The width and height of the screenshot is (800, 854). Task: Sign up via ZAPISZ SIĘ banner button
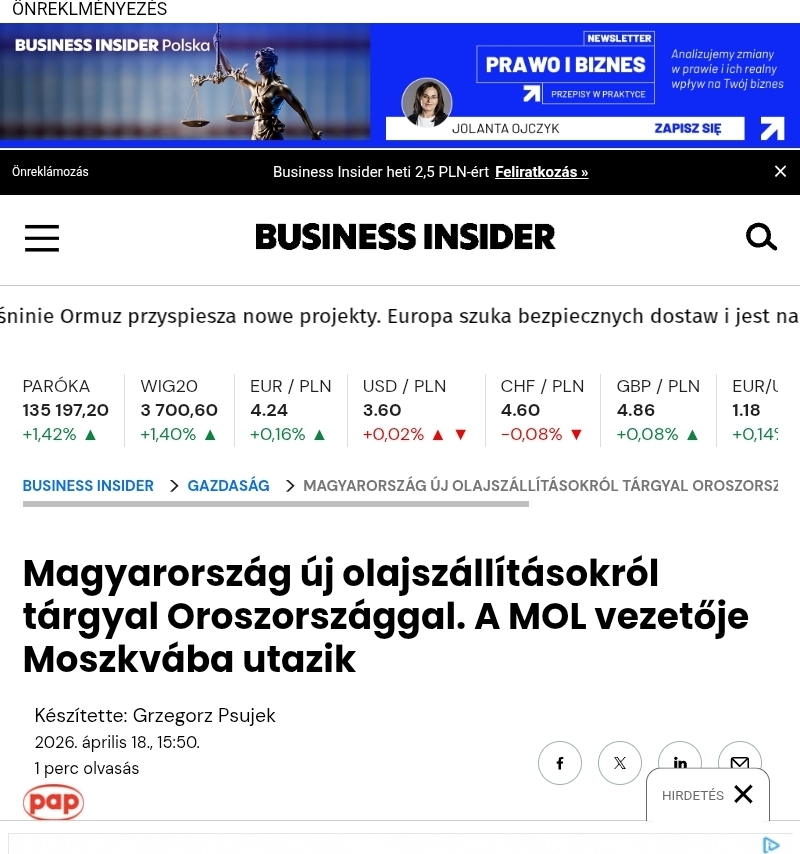[687, 128]
